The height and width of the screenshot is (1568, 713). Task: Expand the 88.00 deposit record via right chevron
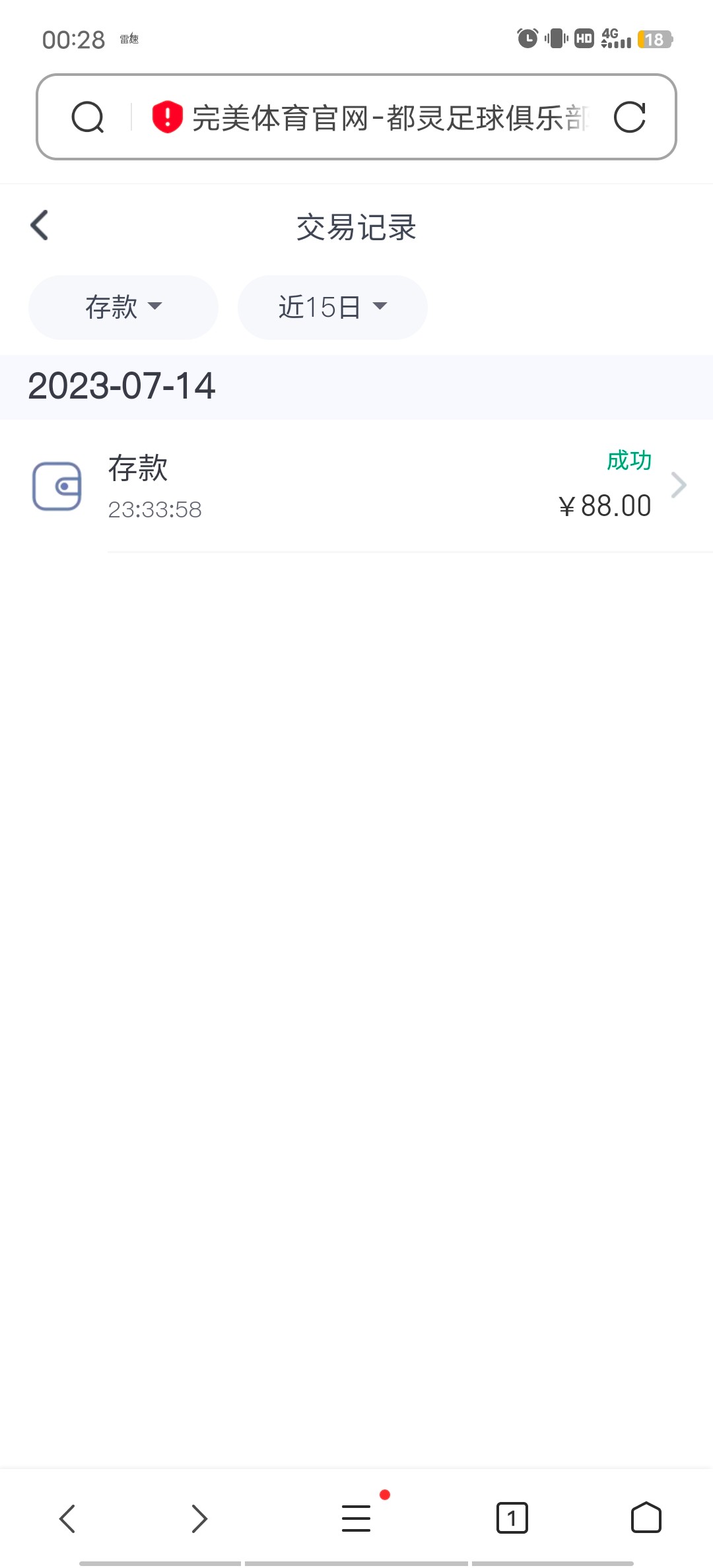(679, 485)
